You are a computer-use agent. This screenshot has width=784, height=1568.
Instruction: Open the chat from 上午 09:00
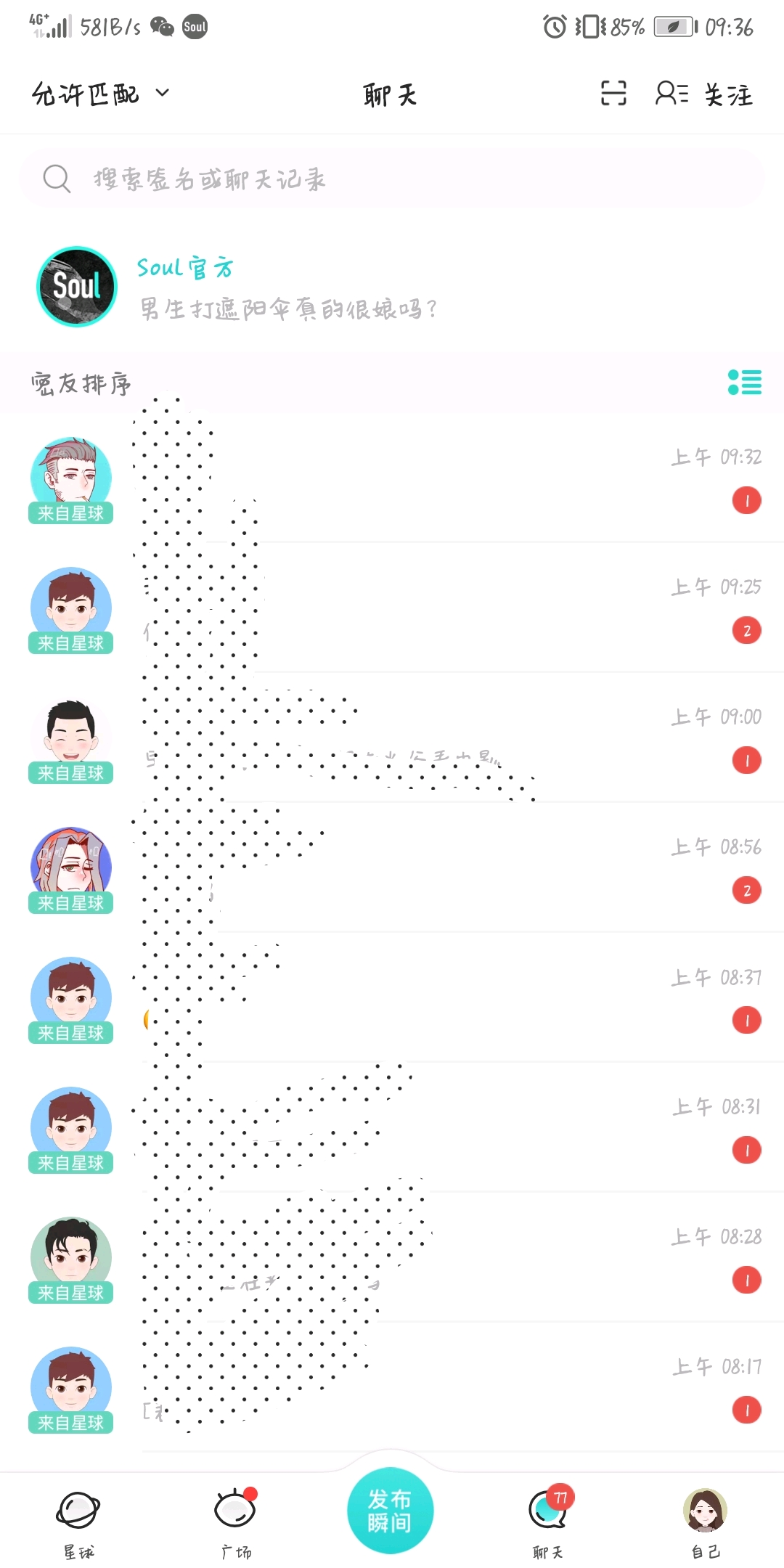pos(392,738)
